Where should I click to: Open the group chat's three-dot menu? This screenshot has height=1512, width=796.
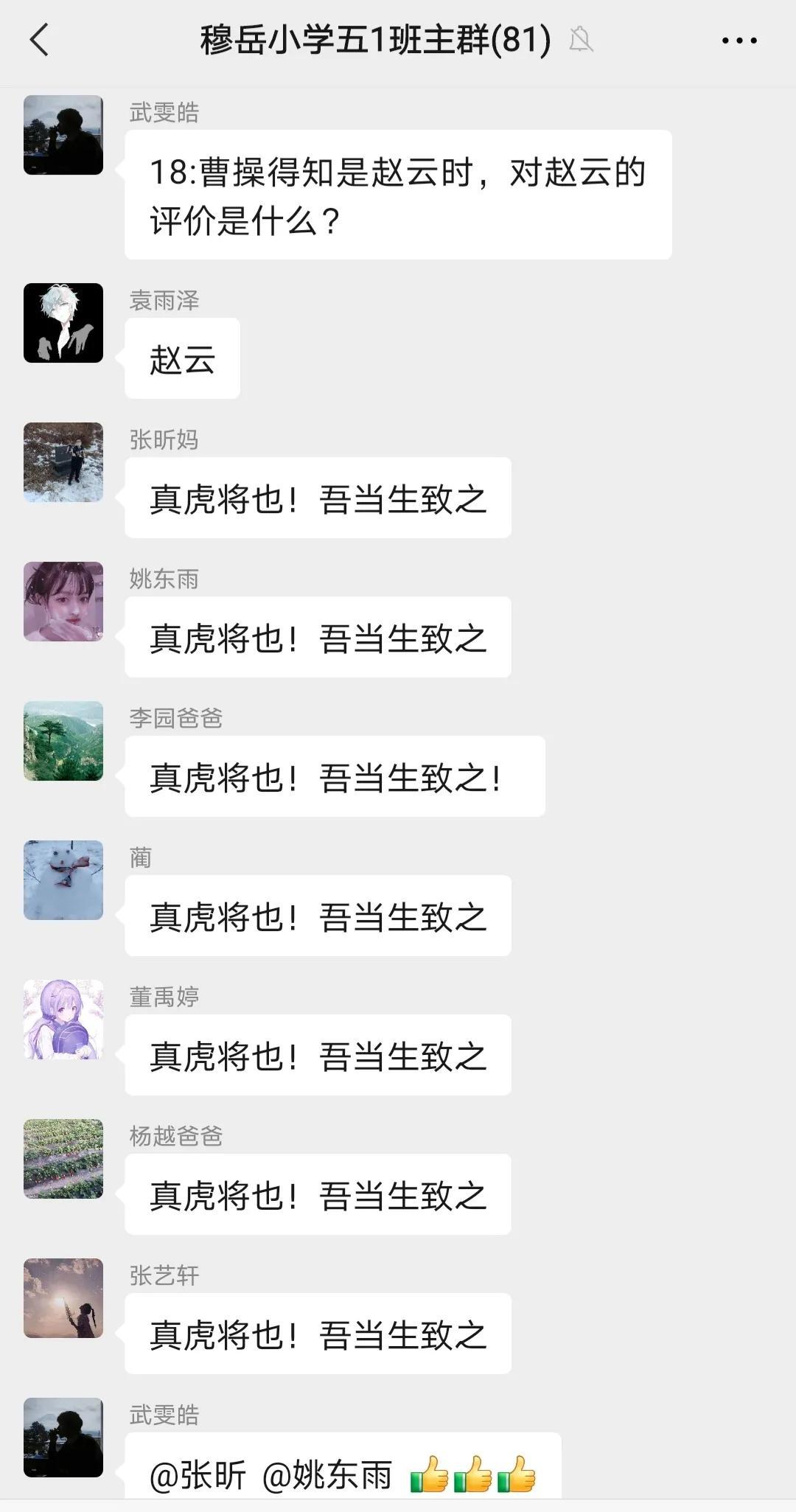pyautogui.click(x=739, y=41)
